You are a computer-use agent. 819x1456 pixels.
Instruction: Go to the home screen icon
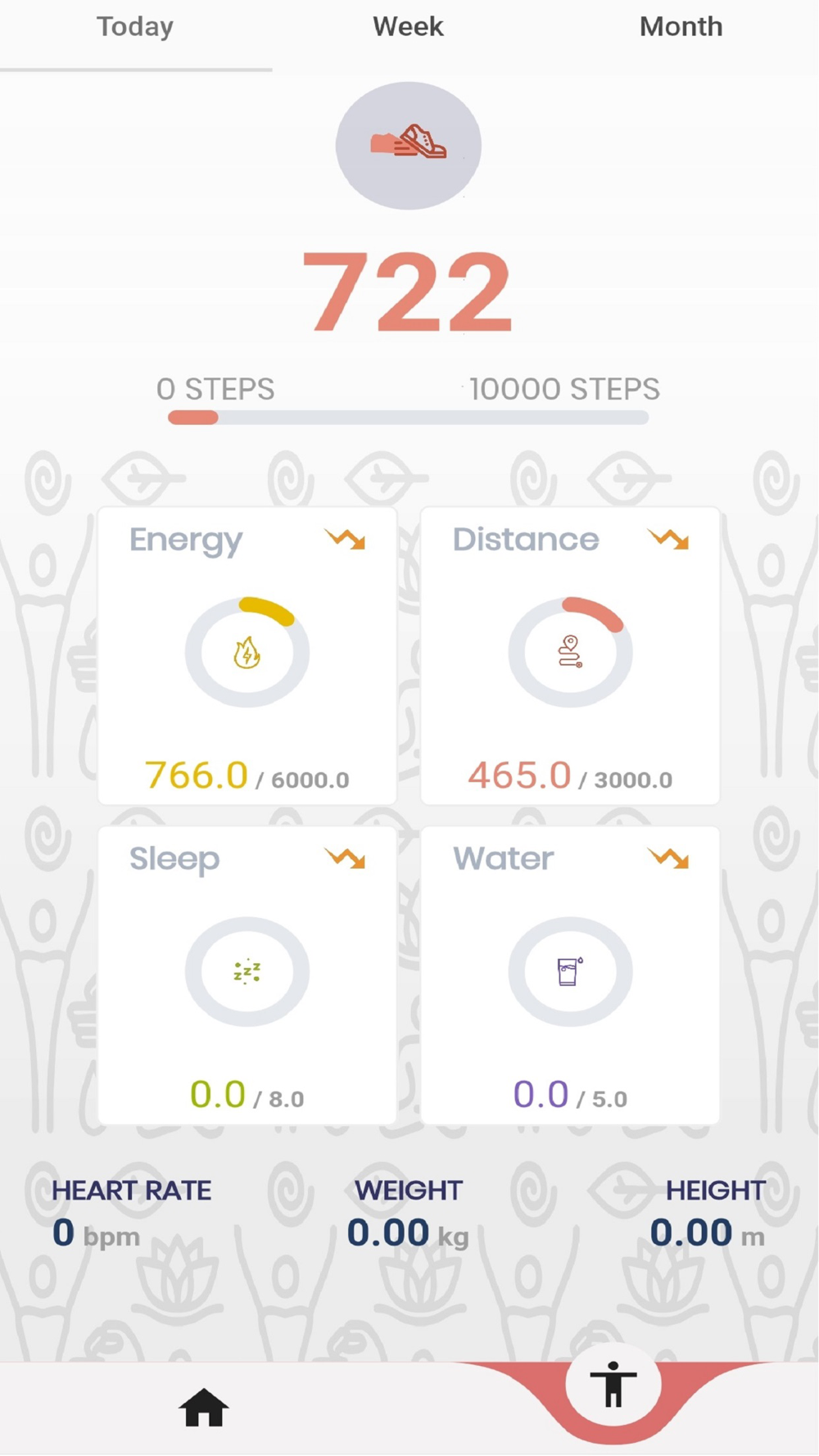click(x=204, y=1409)
